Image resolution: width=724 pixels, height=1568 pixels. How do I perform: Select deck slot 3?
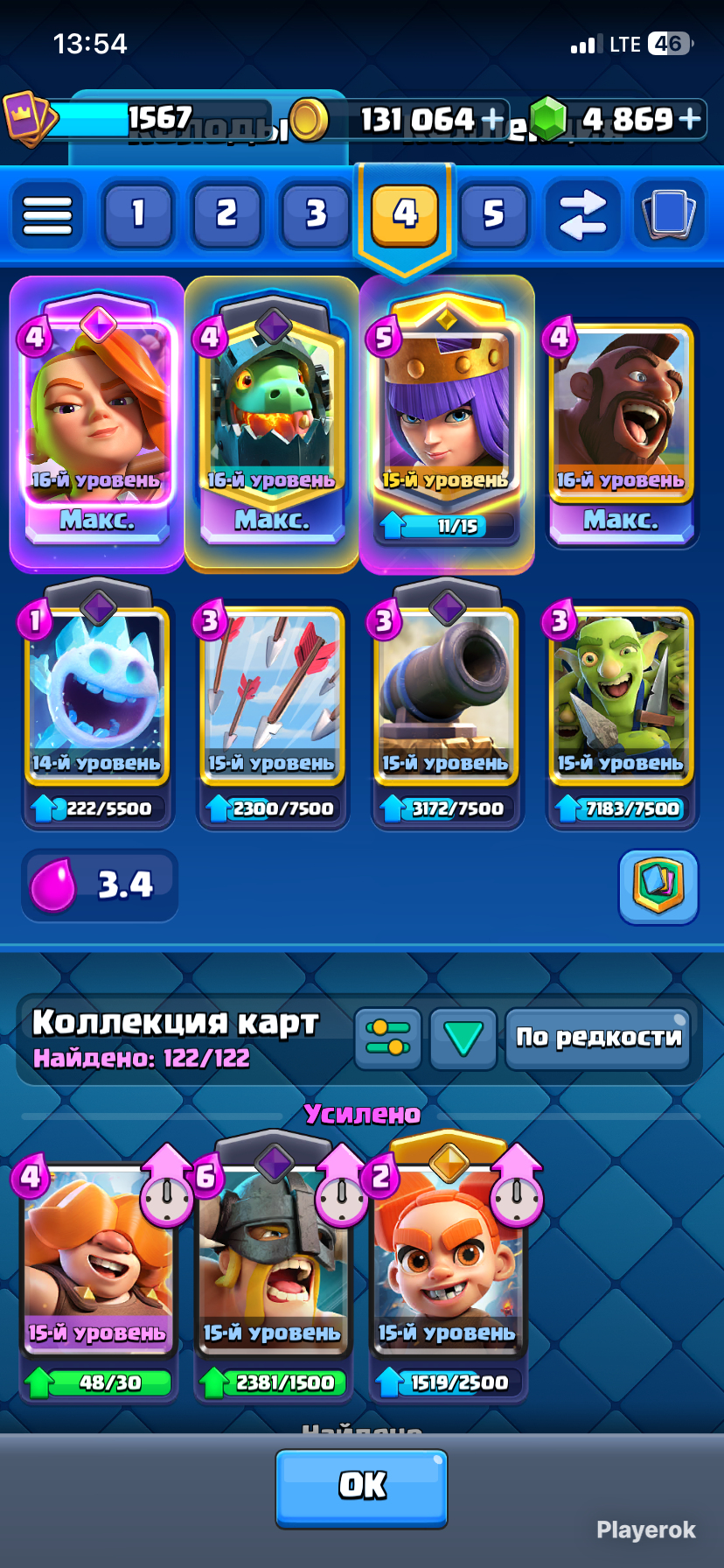(316, 214)
